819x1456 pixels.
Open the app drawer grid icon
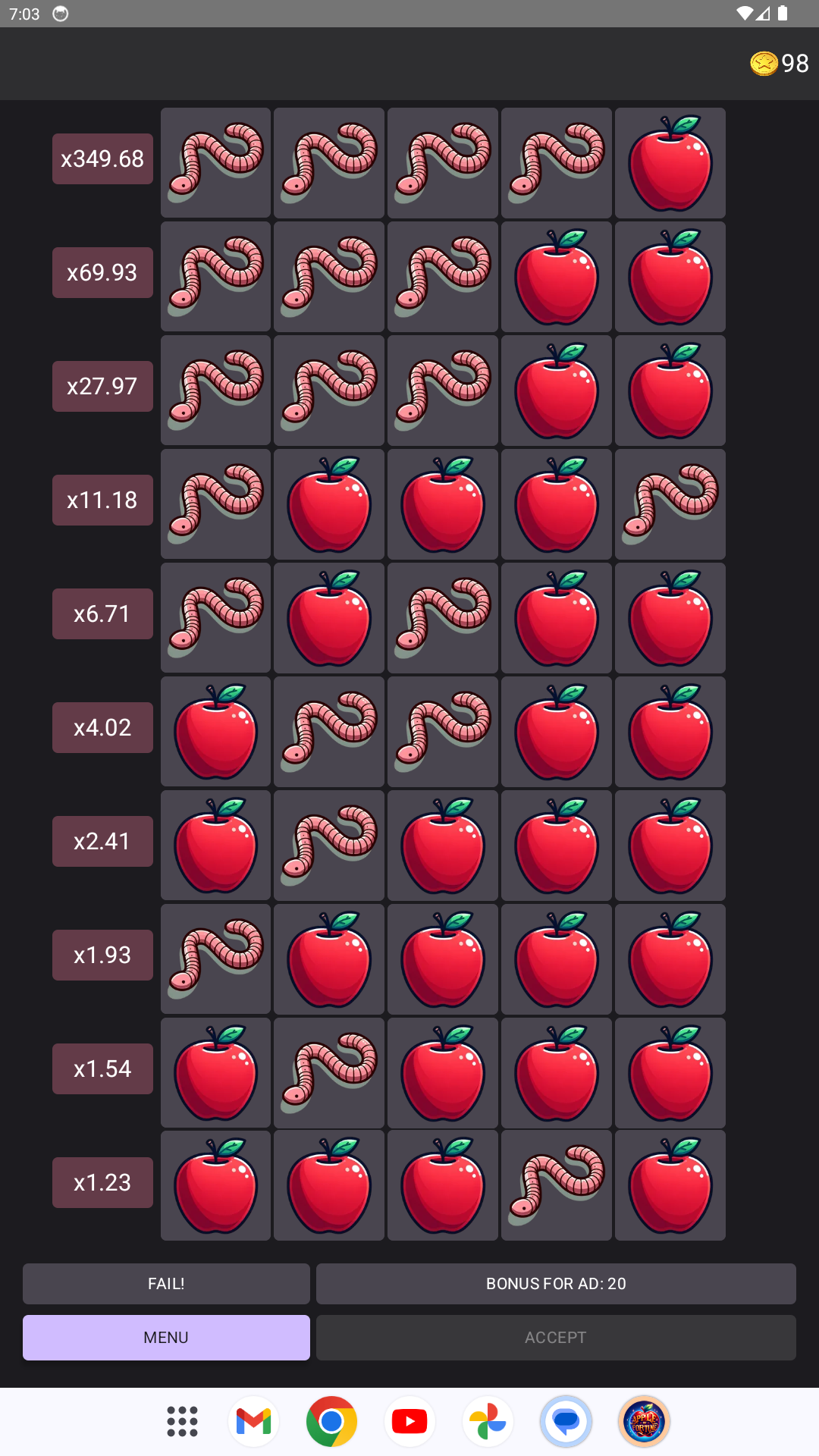(182, 1421)
